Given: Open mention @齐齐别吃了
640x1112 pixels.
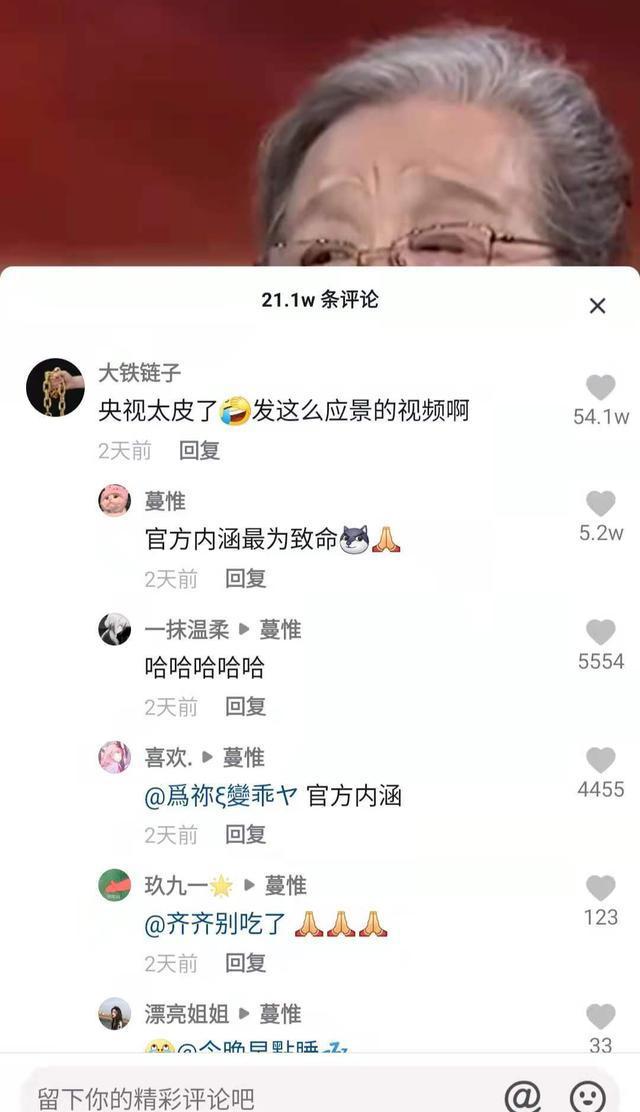Looking at the screenshot, I should (x=215, y=924).
